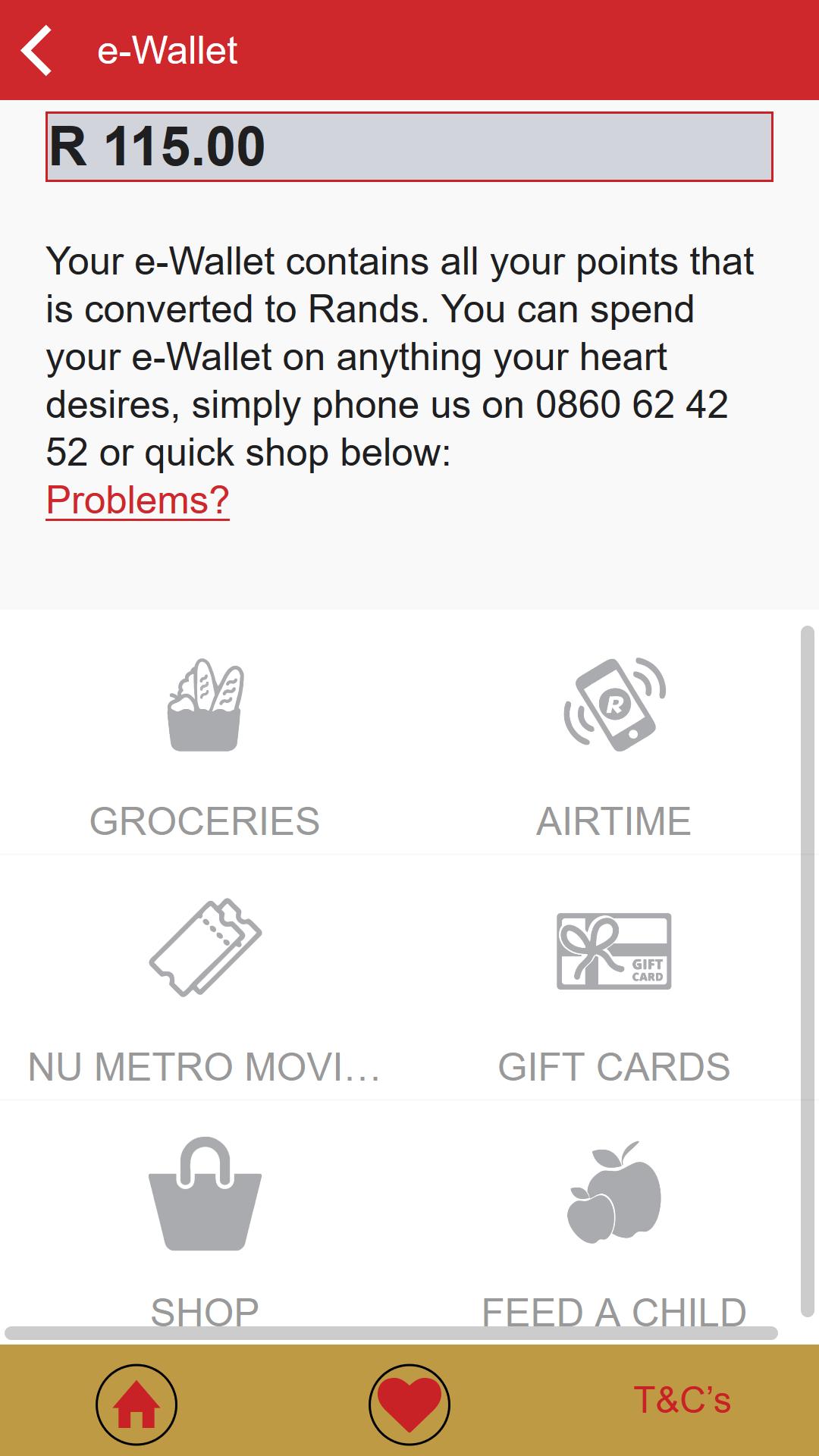The width and height of the screenshot is (819, 1456).
Task: Open the Problems? link
Action: (137, 500)
